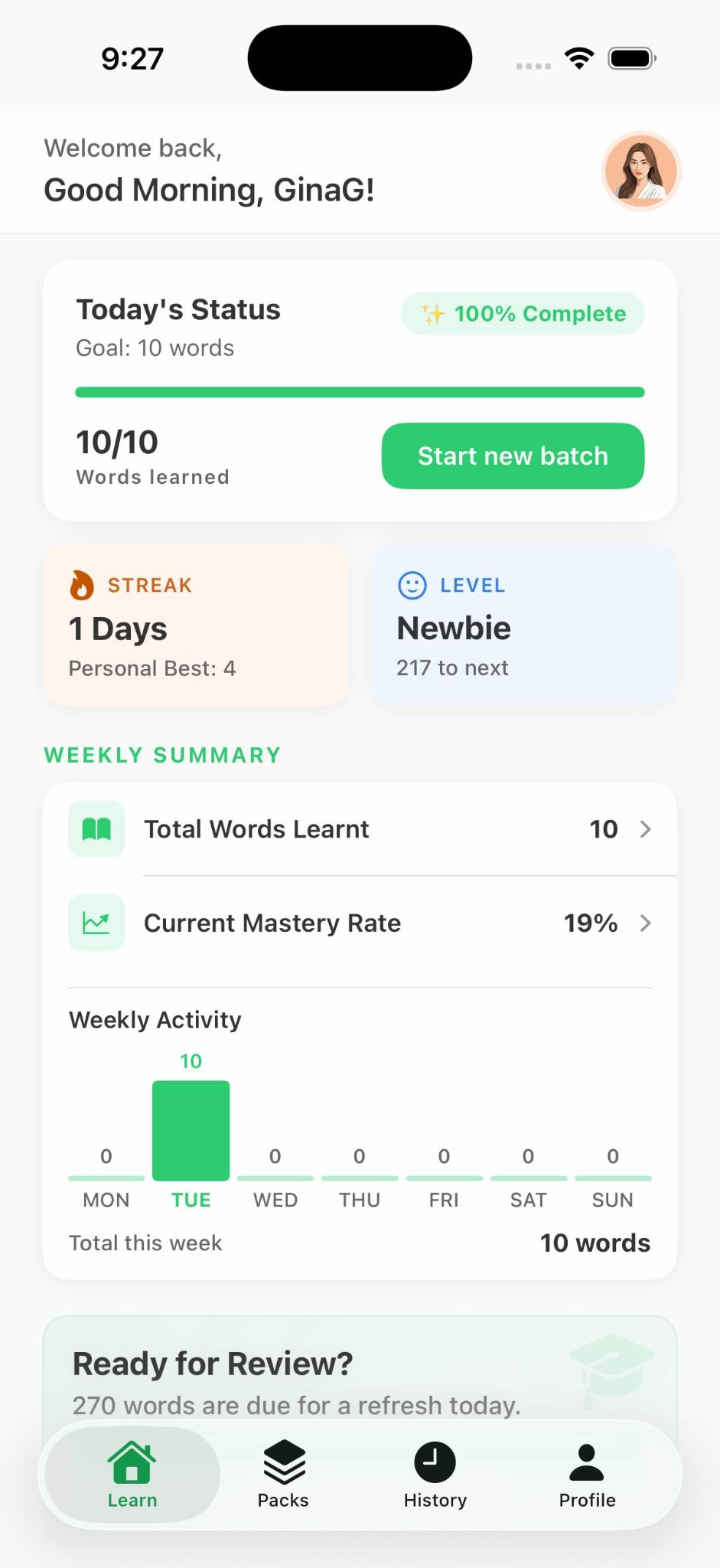Viewport: 720px width, 1568px height.
Task: Open the profile avatar picture
Action: coord(640,171)
